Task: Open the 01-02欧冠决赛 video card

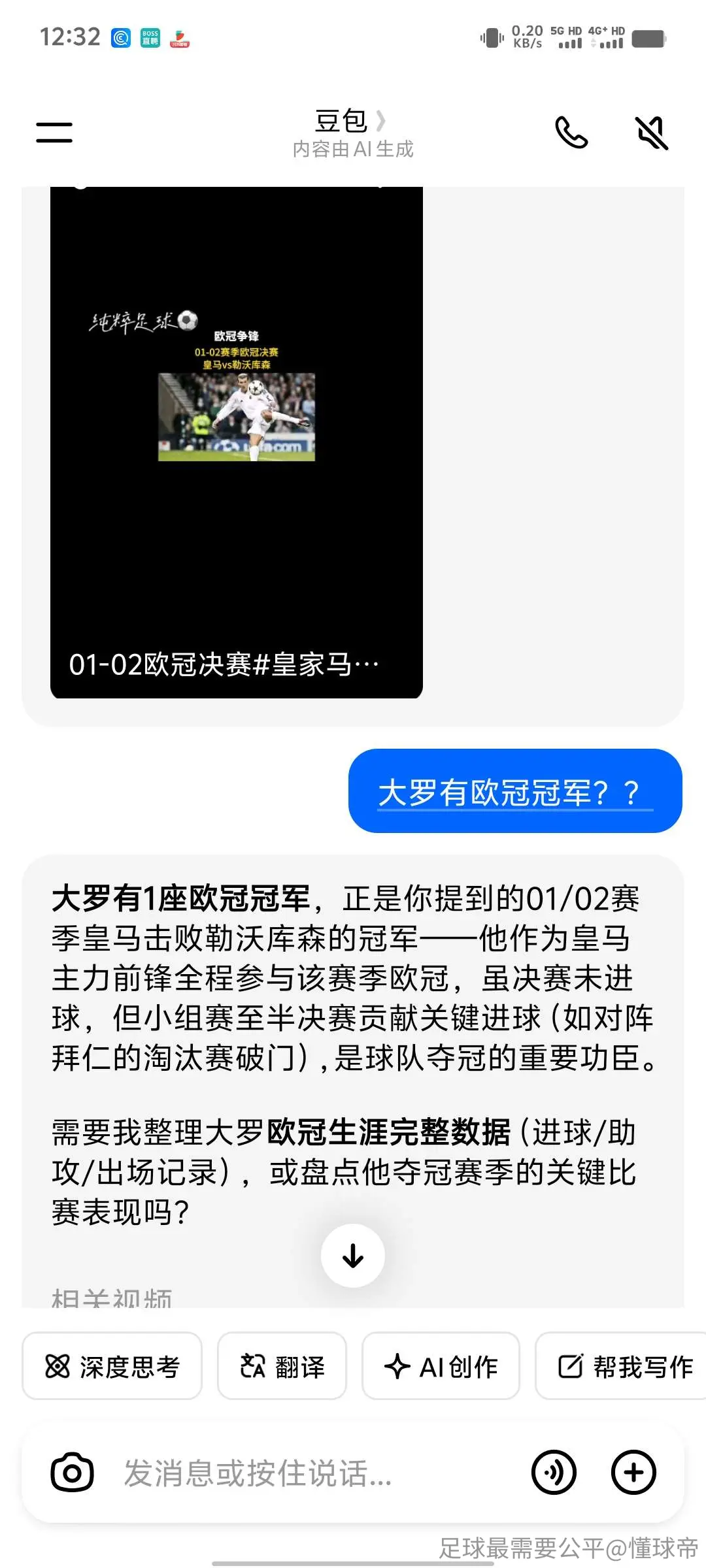Action: click(x=237, y=442)
